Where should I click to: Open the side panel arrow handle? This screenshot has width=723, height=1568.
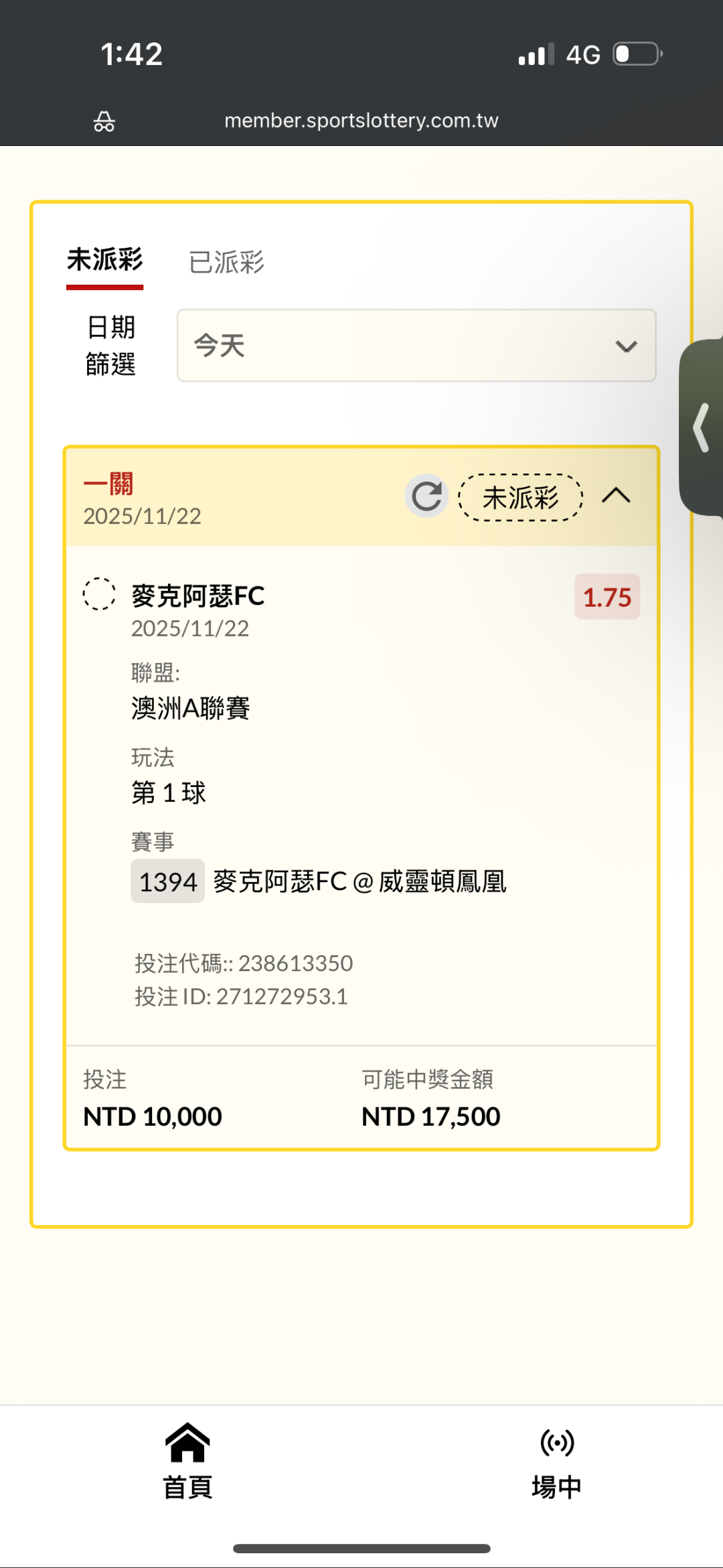(x=702, y=427)
